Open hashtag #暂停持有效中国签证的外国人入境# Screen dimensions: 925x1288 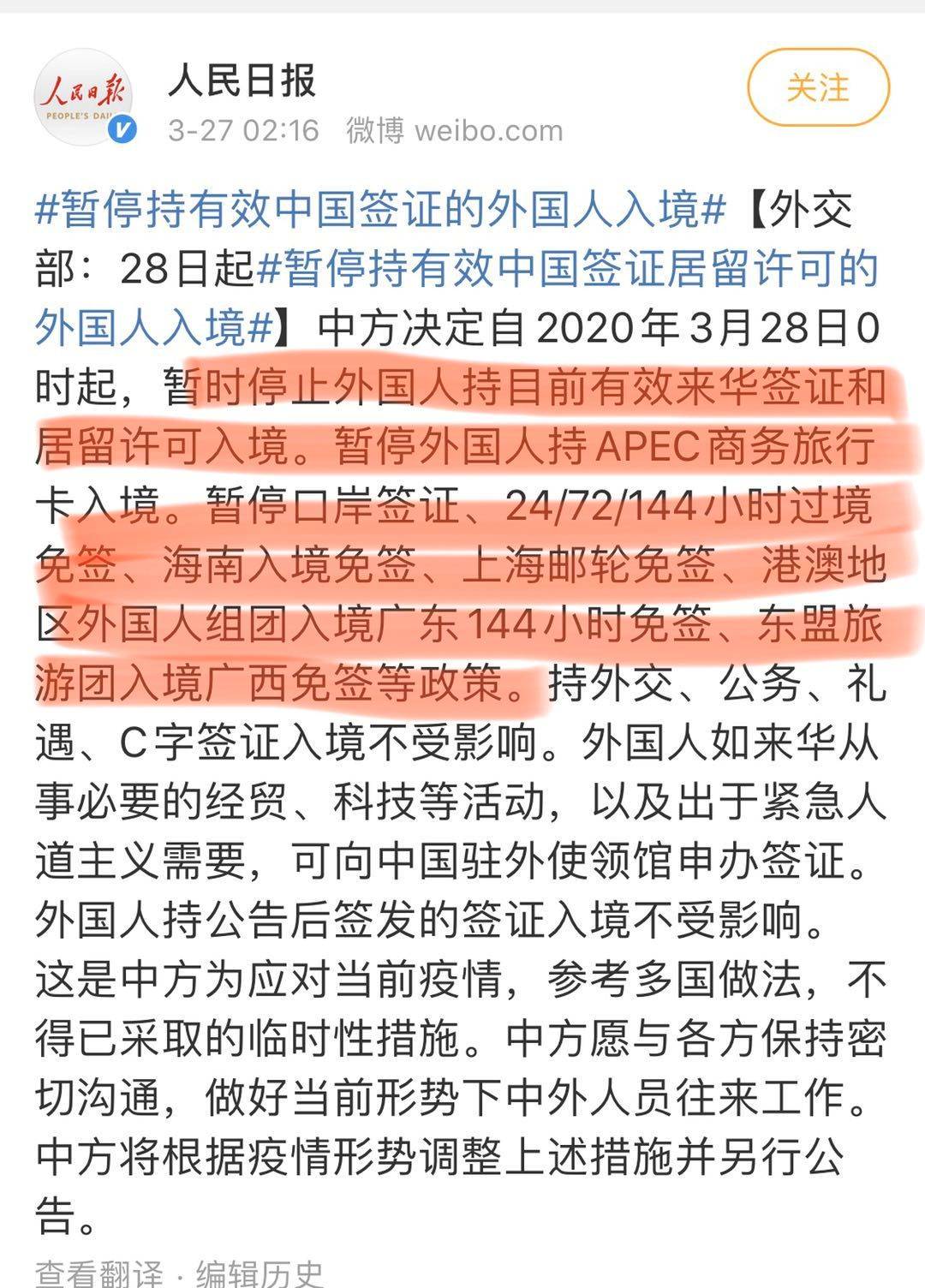point(380,210)
